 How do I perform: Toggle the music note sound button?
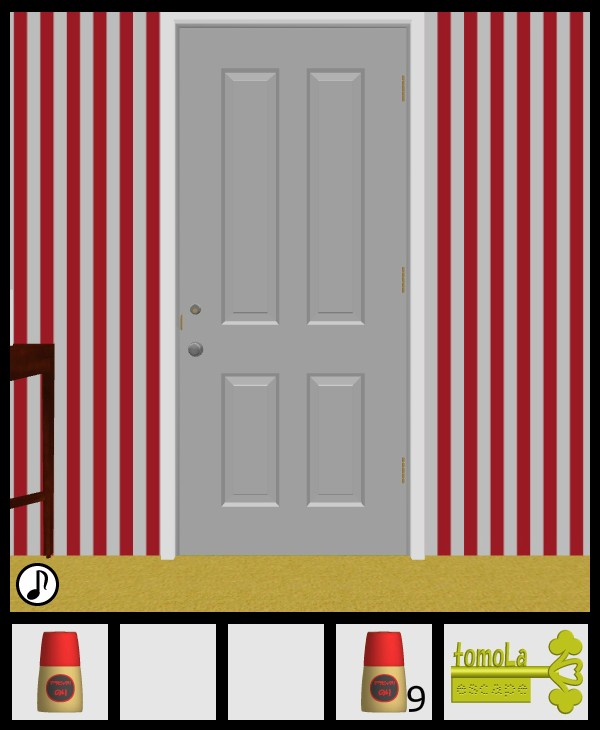point(37,584)
